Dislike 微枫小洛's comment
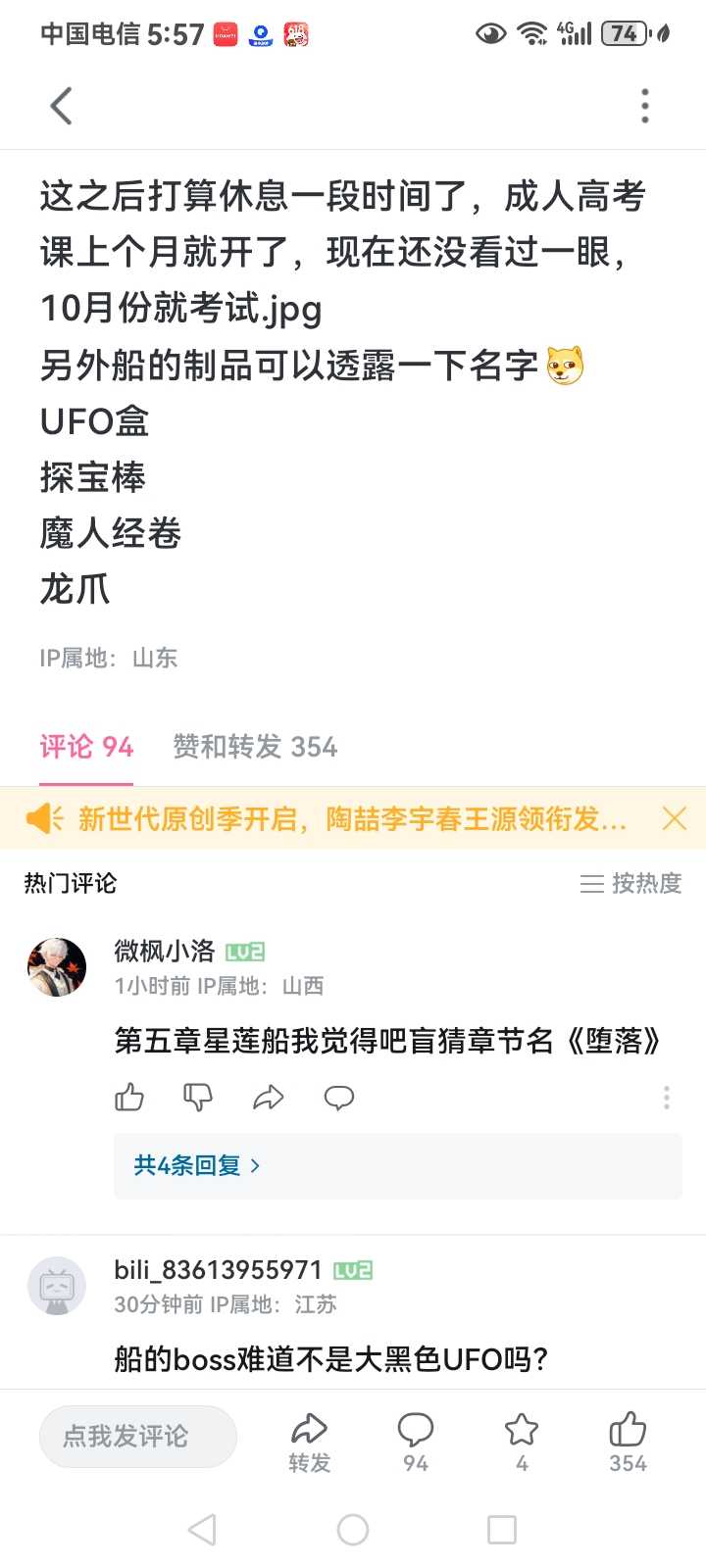706x1568 pixels. pos(199,1098)
